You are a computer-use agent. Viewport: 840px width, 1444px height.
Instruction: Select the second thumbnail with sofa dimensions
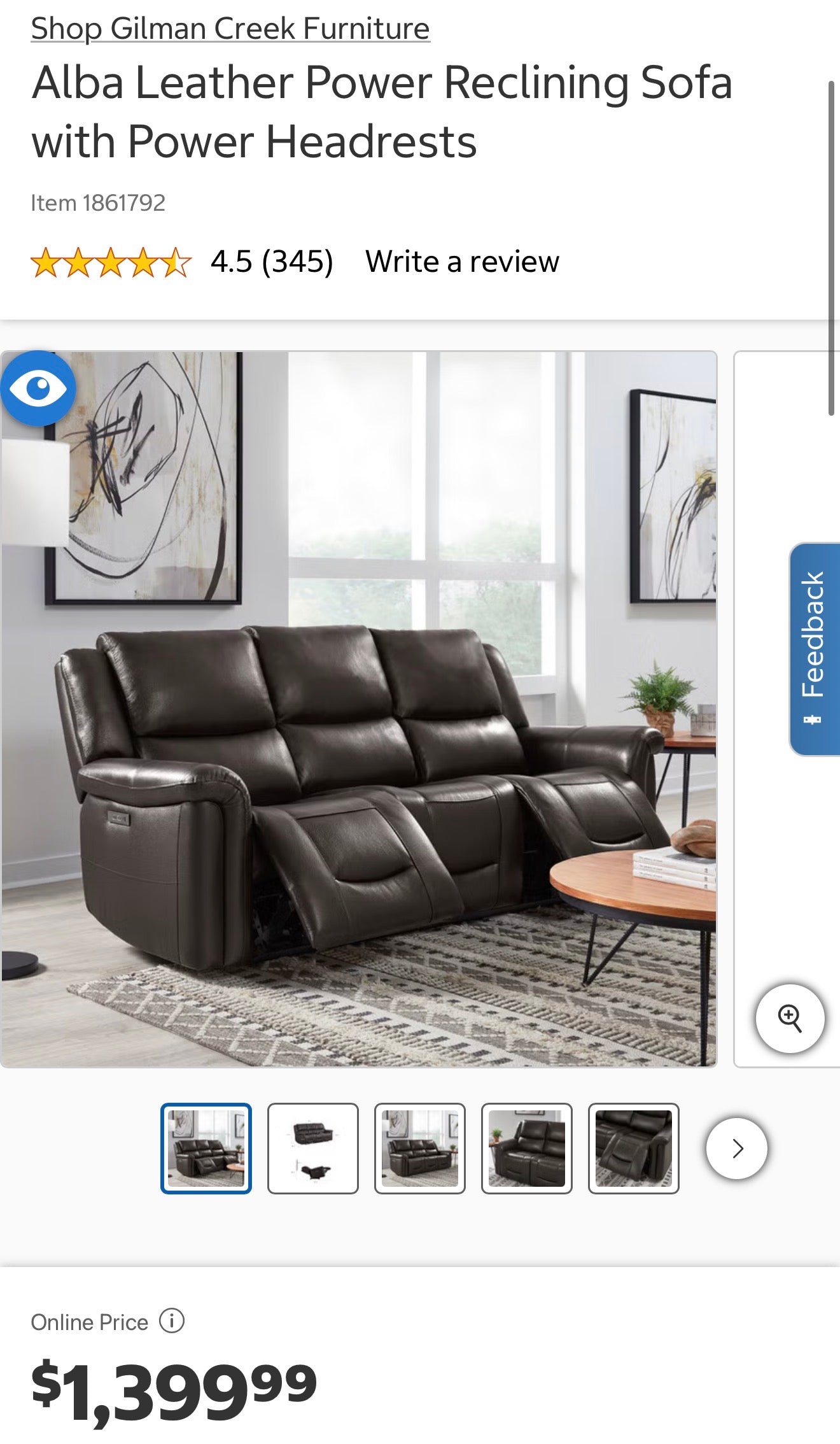coord(313,1149)
